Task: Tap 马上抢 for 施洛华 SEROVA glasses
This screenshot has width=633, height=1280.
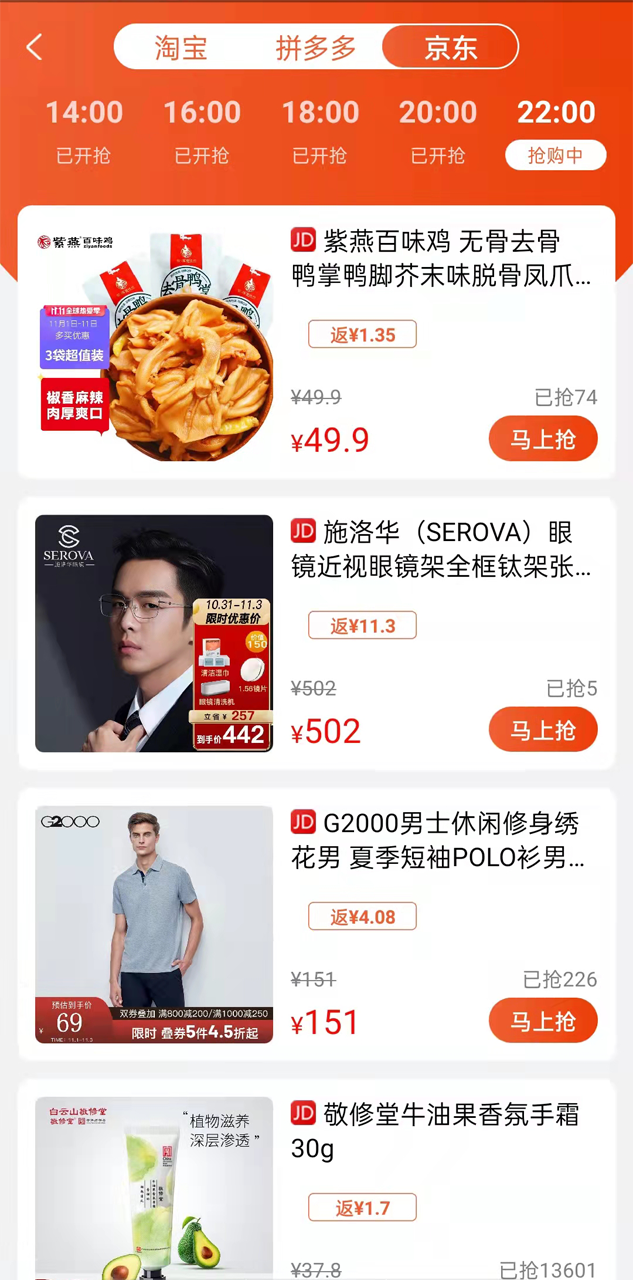Action: (x=543, y=730)
